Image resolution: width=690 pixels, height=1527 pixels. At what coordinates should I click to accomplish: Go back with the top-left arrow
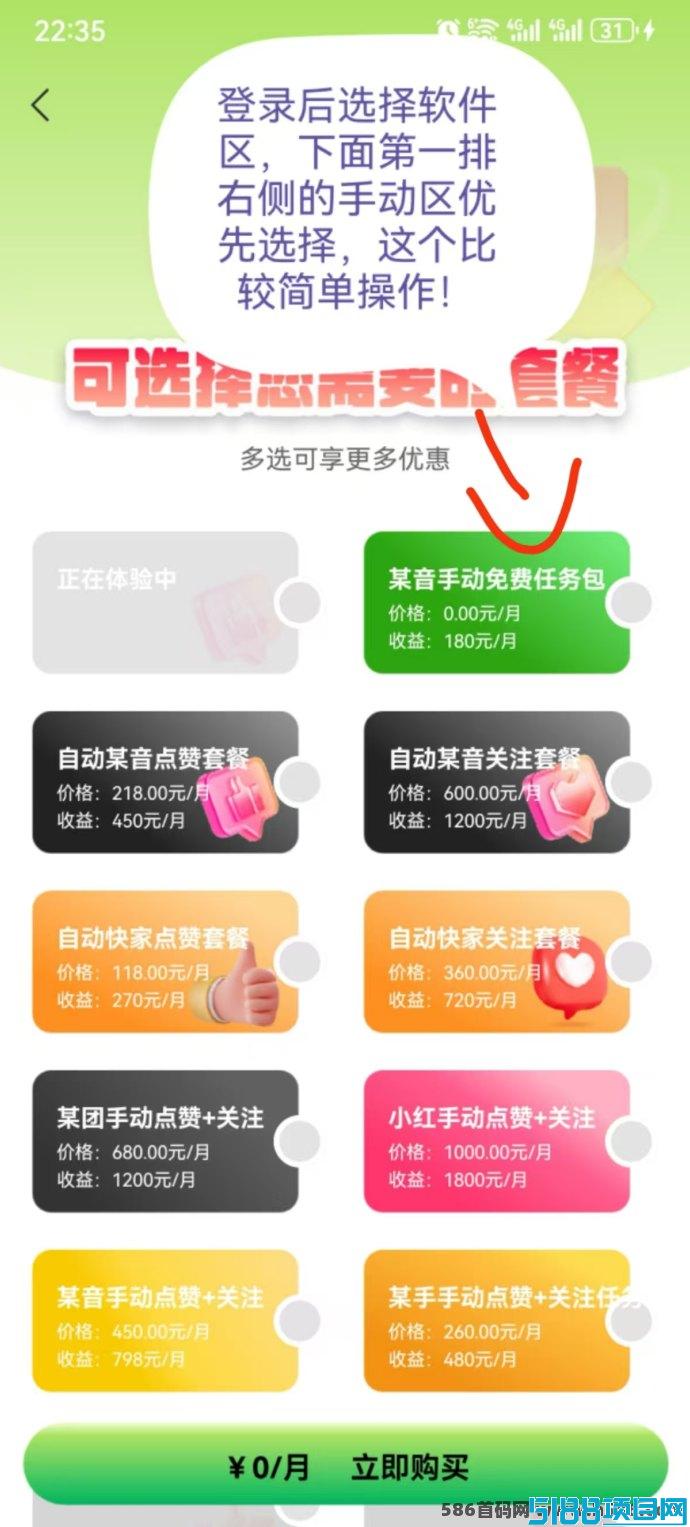pos(40,105)
